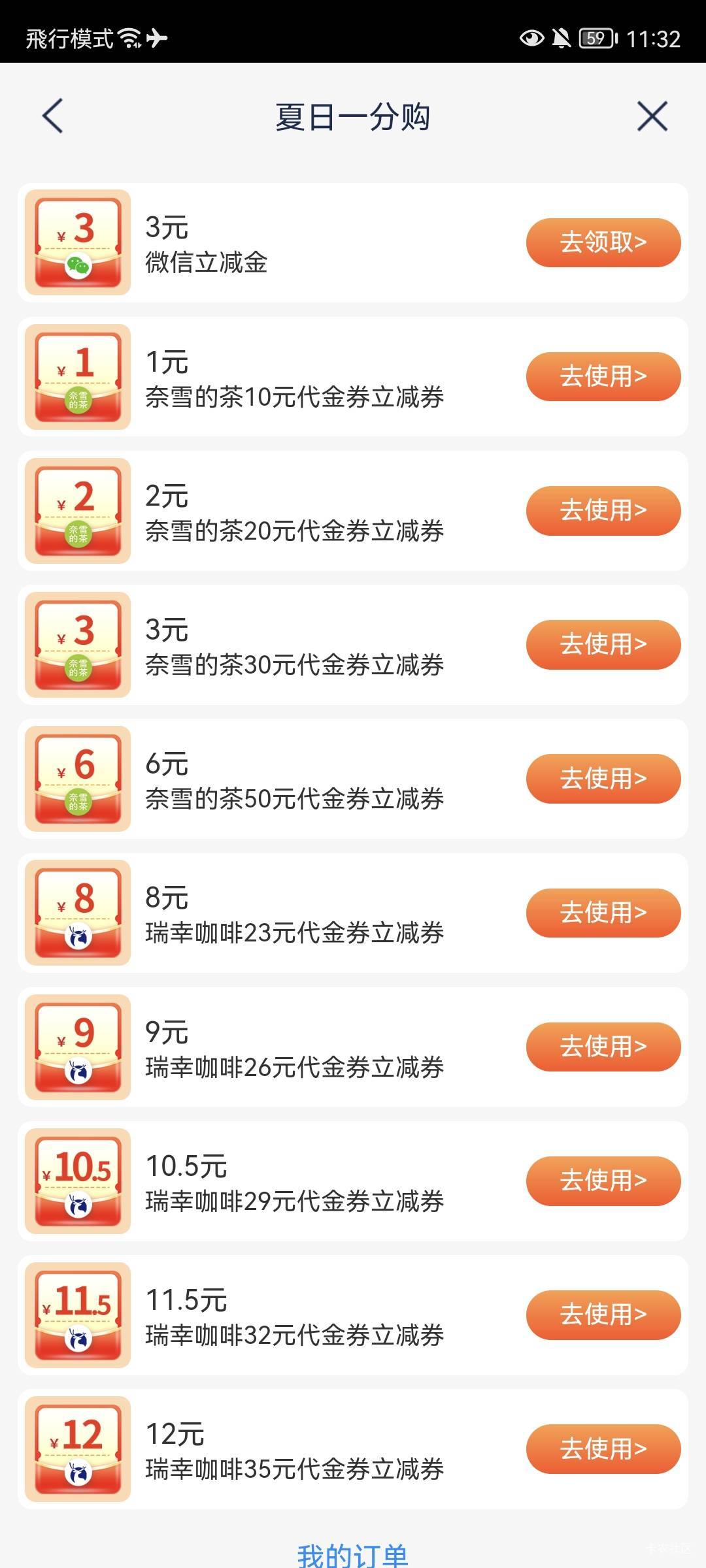Tap 去使用 for 瑞幸咖啡29元代金券
This screenshot has width=706, height=1568.
tap(603, 1181)
